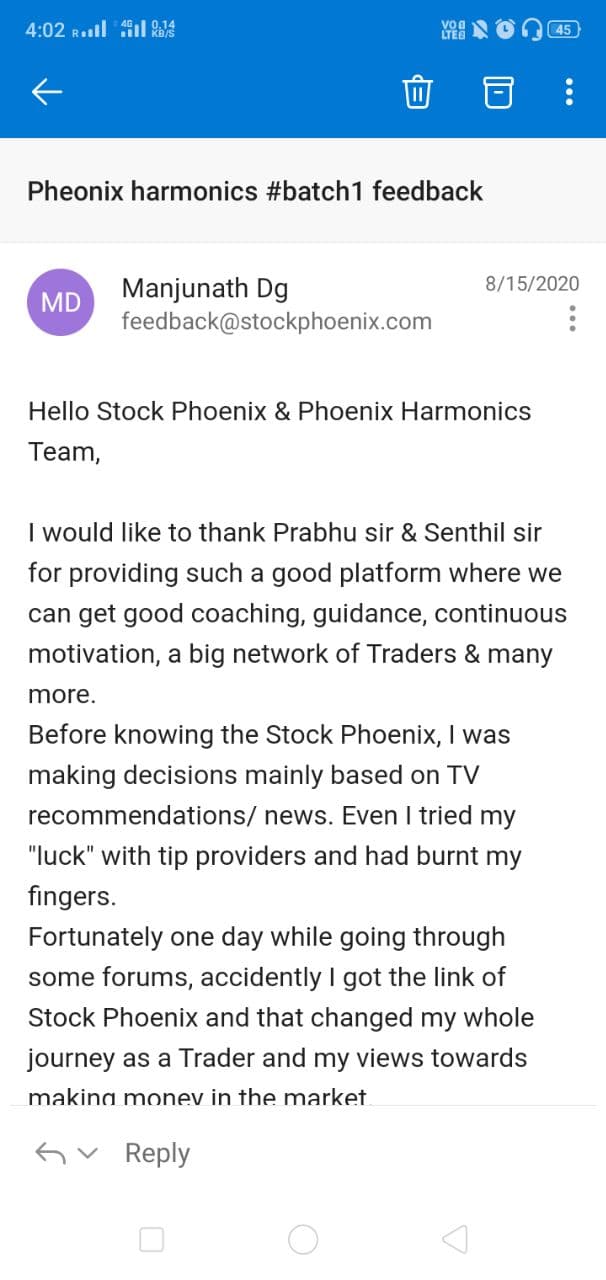Open the overflow menu in the app bar
This screenshot has width=606, height=1280.
(569, 92)
